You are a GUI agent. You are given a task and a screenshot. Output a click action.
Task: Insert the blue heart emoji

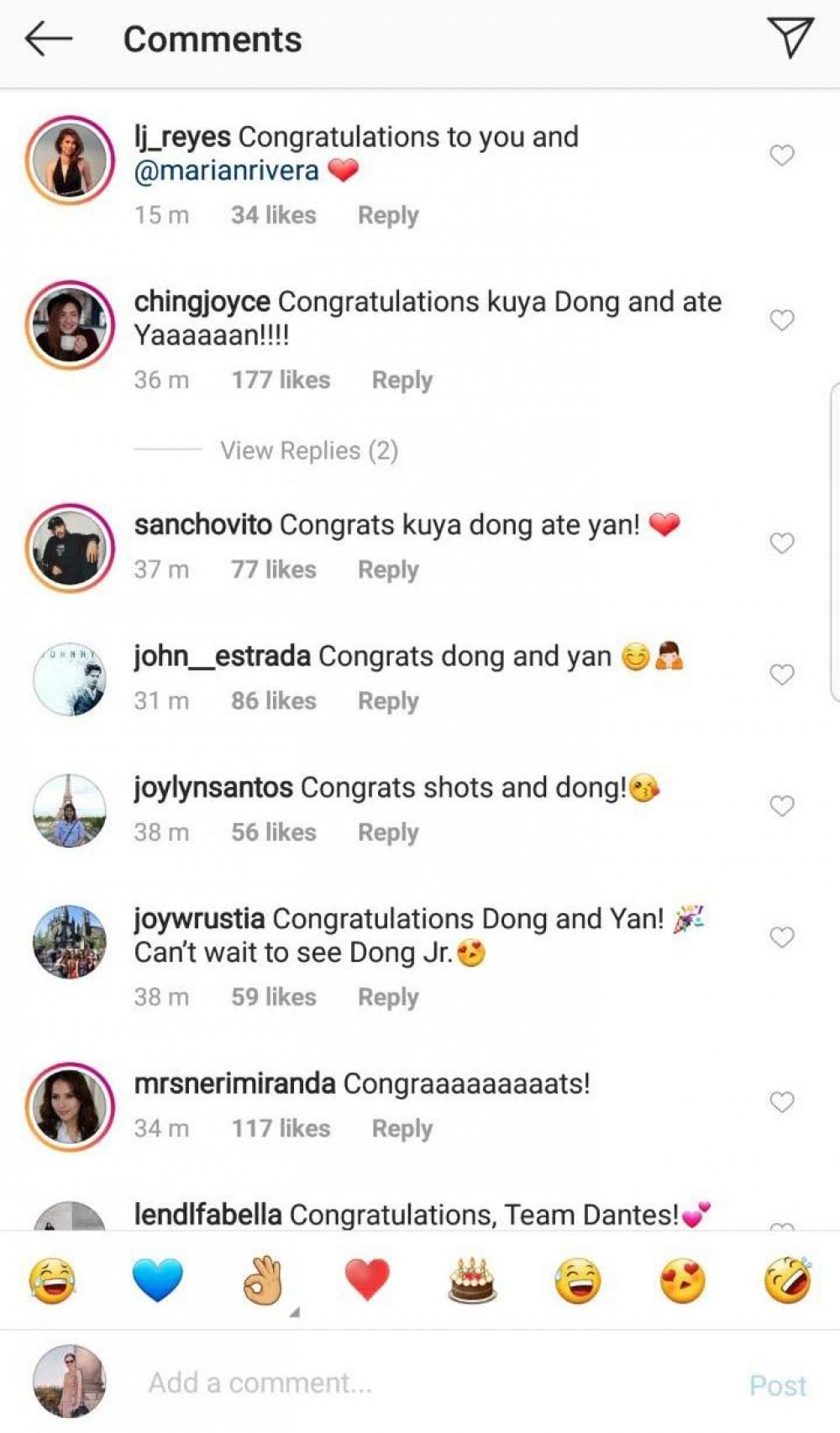point(157,1281)
